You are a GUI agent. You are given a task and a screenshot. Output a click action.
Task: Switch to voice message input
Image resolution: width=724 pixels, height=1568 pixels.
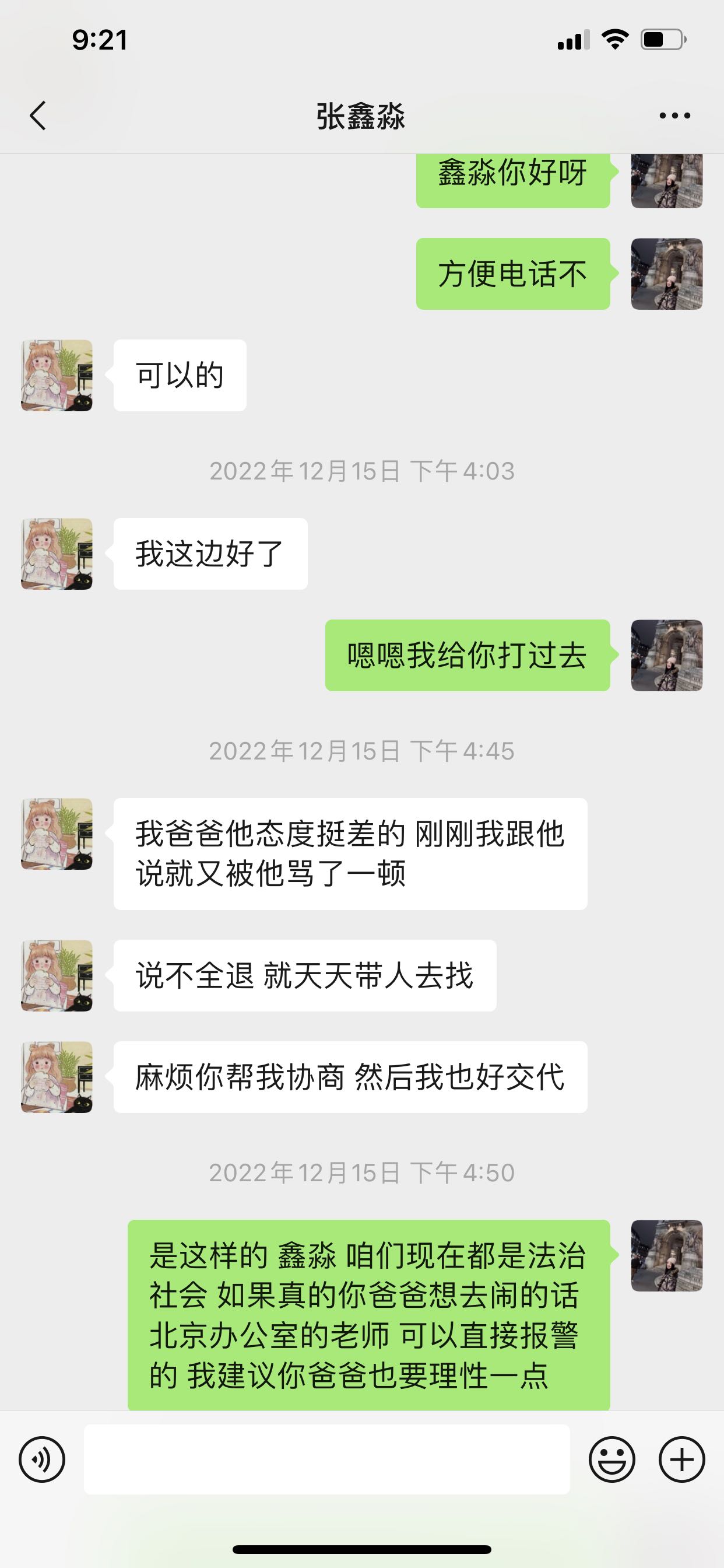point(42,1459)
